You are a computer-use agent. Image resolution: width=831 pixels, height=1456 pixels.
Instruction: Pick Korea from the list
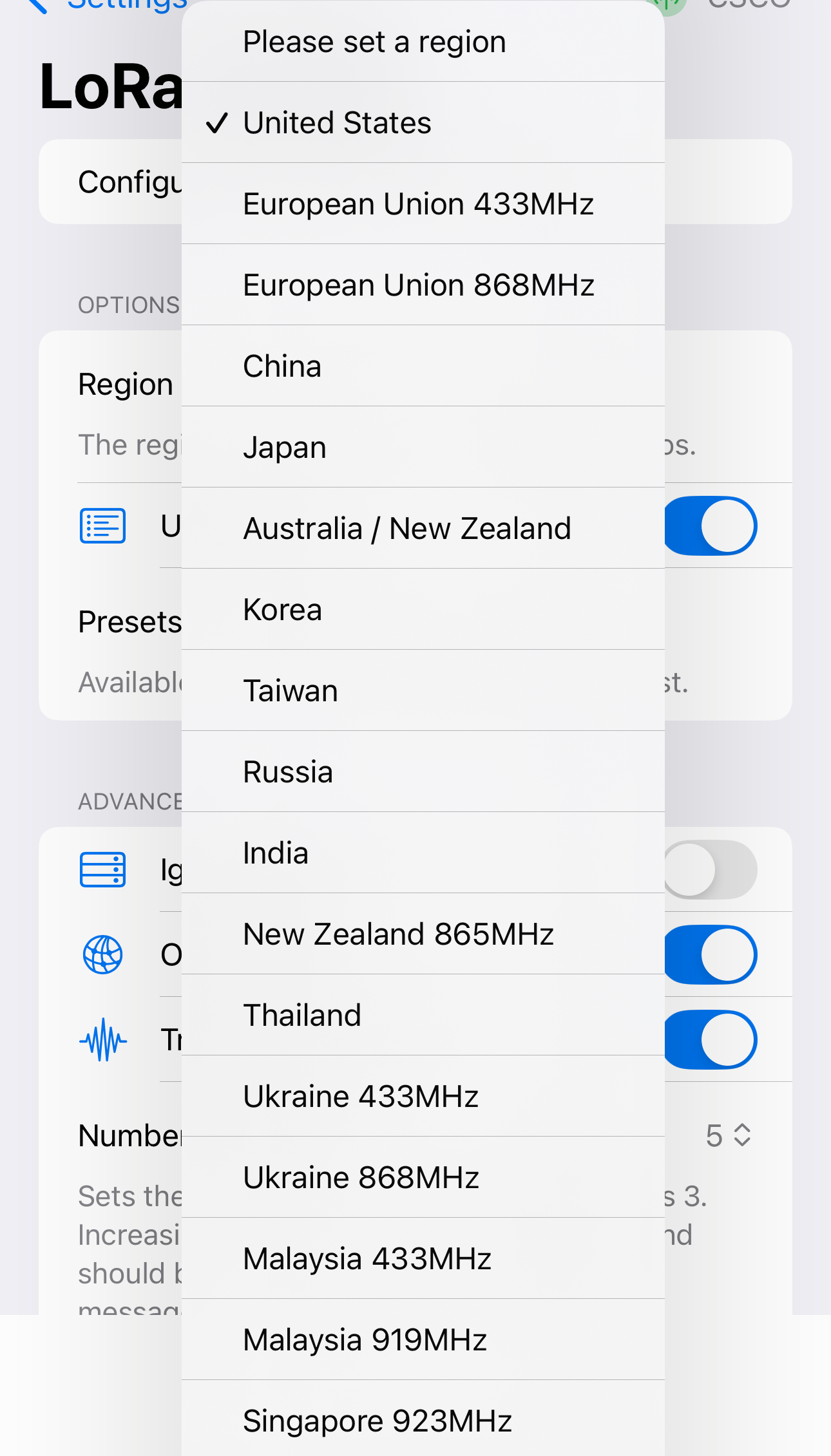coord(423,609)
